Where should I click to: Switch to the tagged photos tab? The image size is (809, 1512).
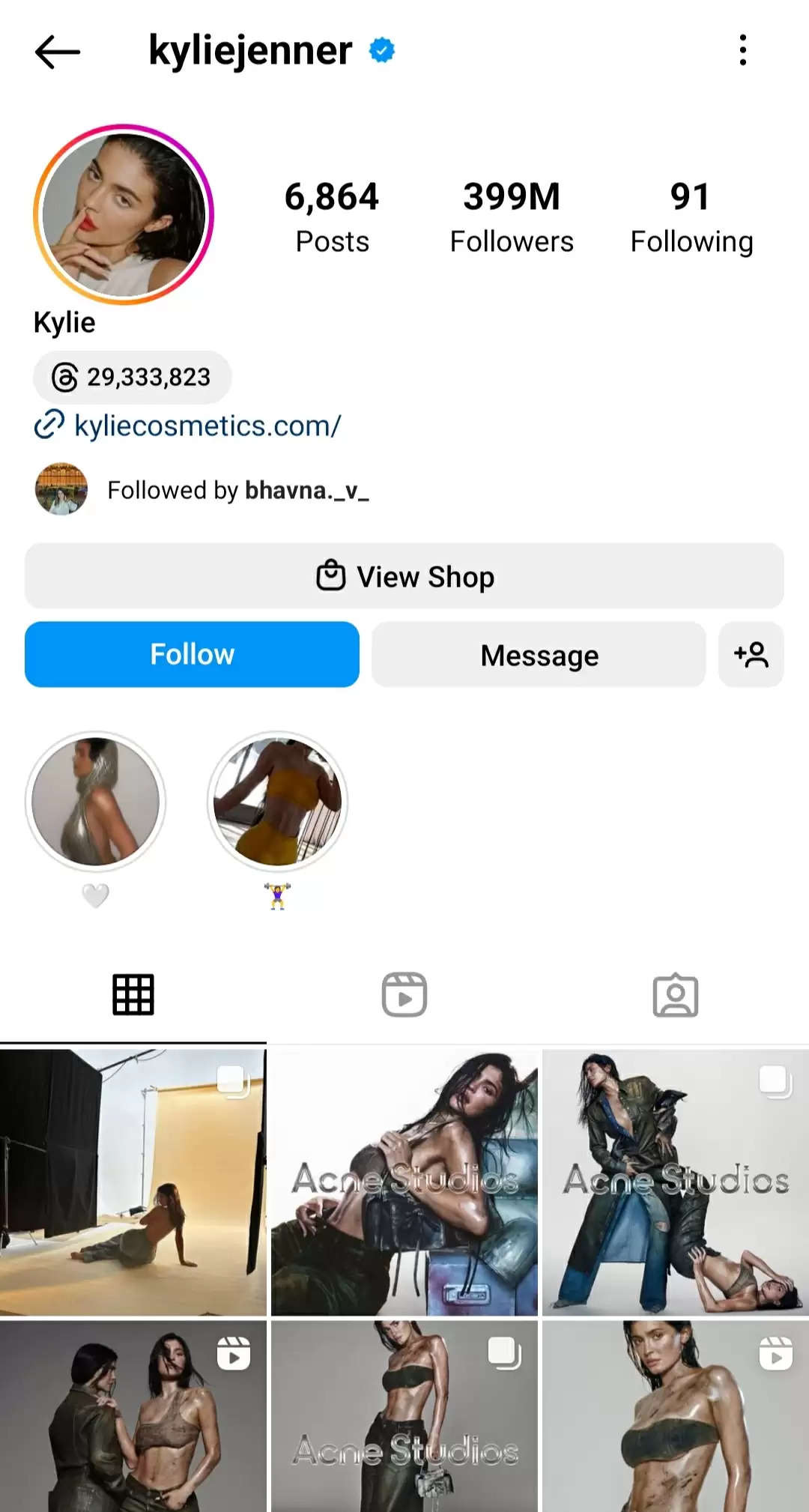pyautogui.click(x=675, y=995)
